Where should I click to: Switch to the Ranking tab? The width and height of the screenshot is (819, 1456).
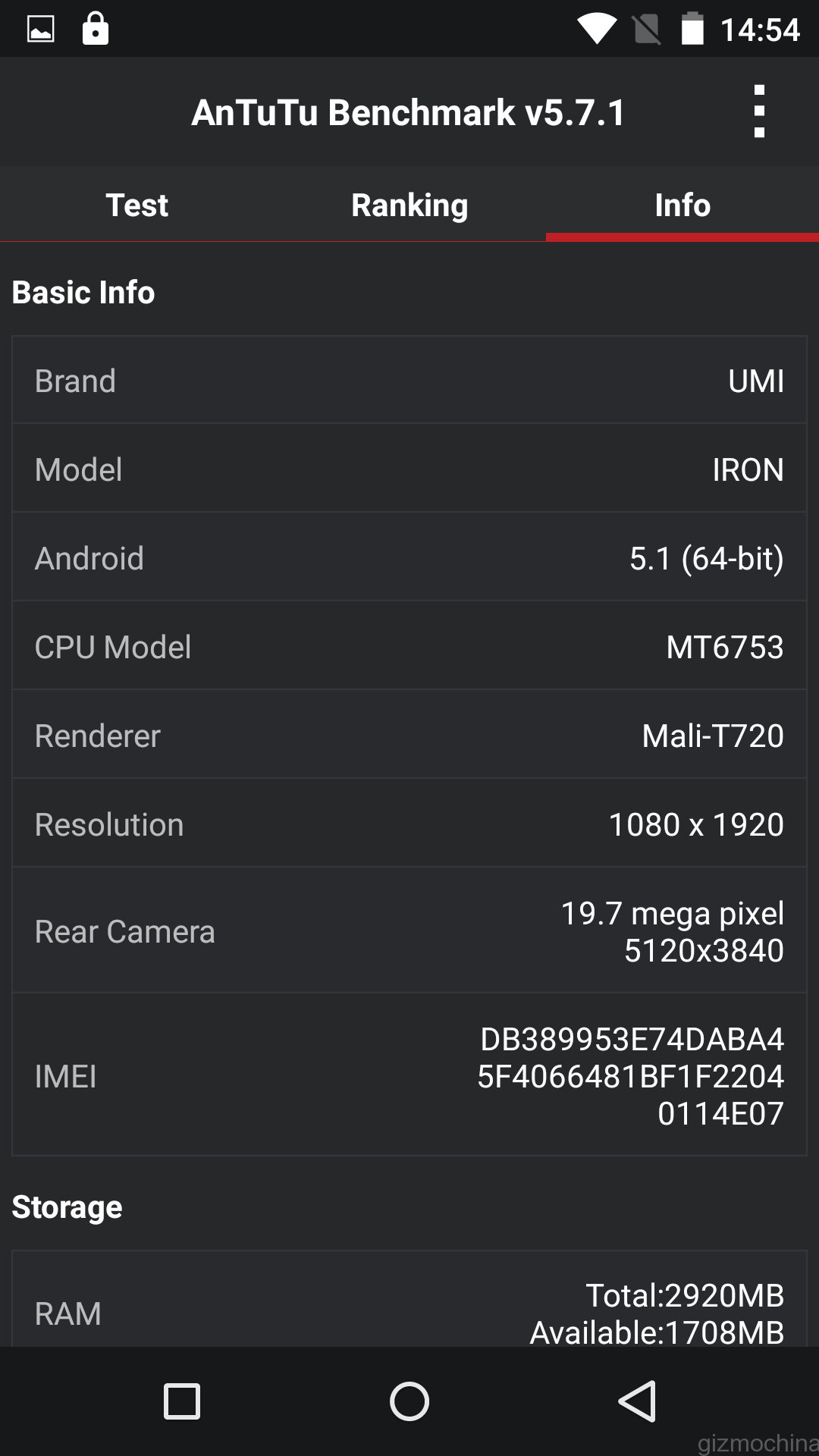click(x=409, y=205)
